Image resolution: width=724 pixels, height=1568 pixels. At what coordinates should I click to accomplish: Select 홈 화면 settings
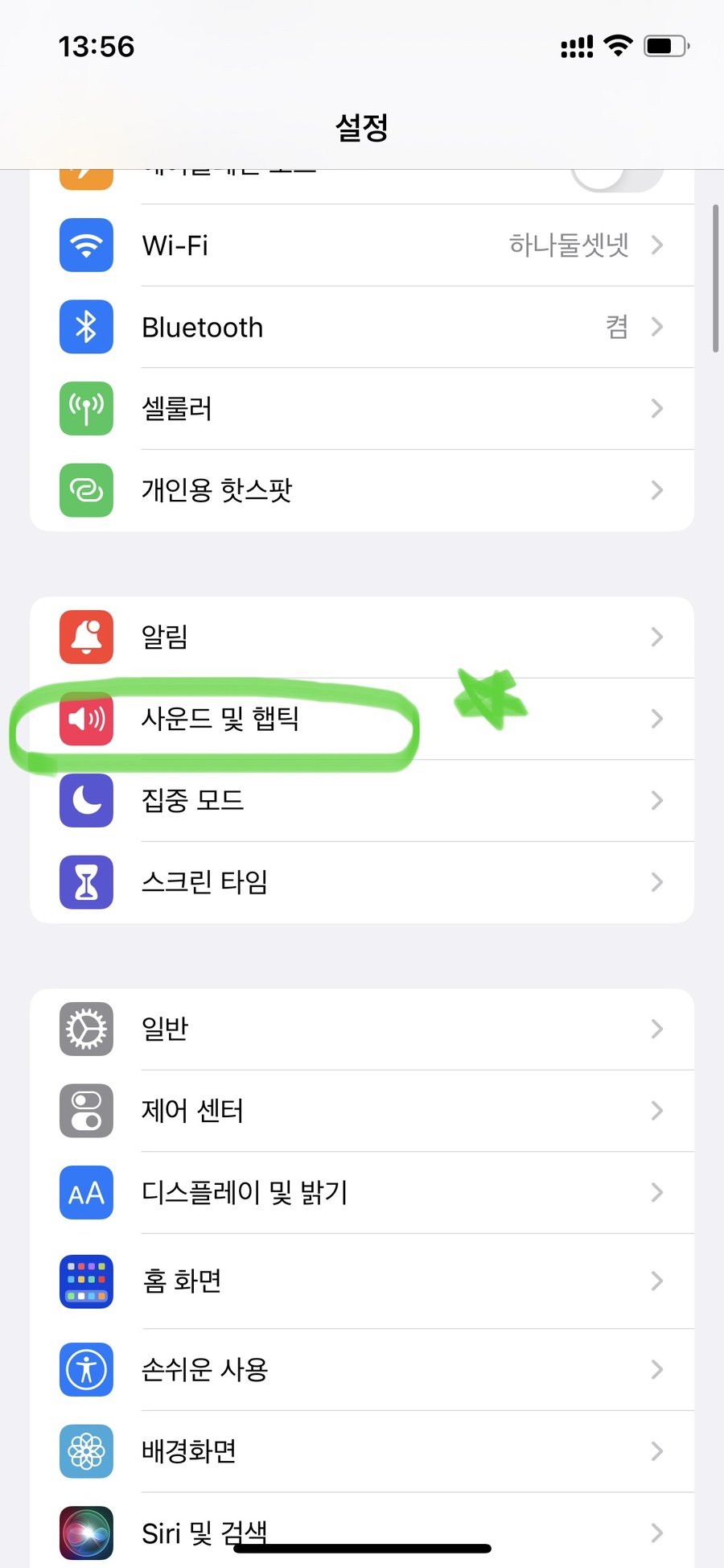click(362, 1281)
